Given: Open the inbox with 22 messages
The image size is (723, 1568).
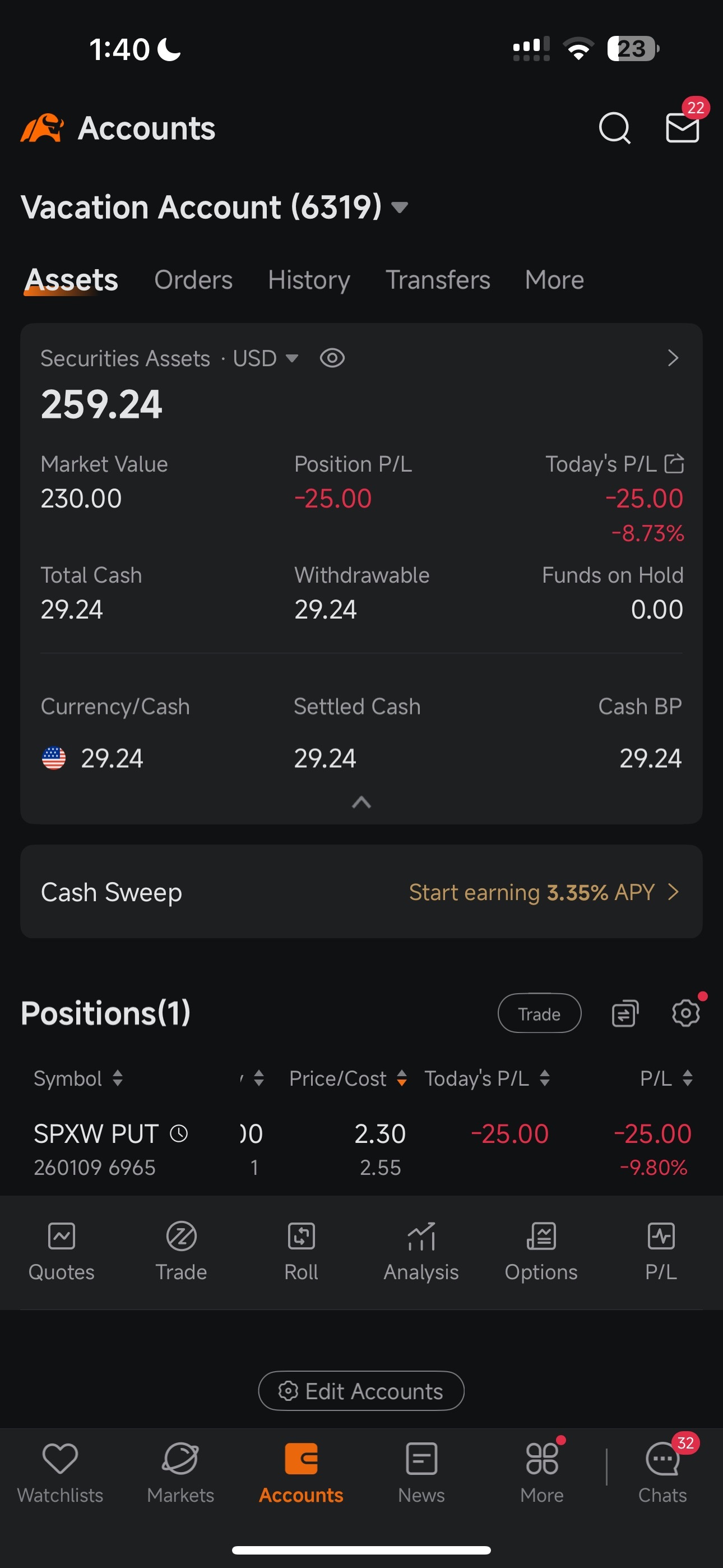Looking at the screenshot, I should pos(681,128).
